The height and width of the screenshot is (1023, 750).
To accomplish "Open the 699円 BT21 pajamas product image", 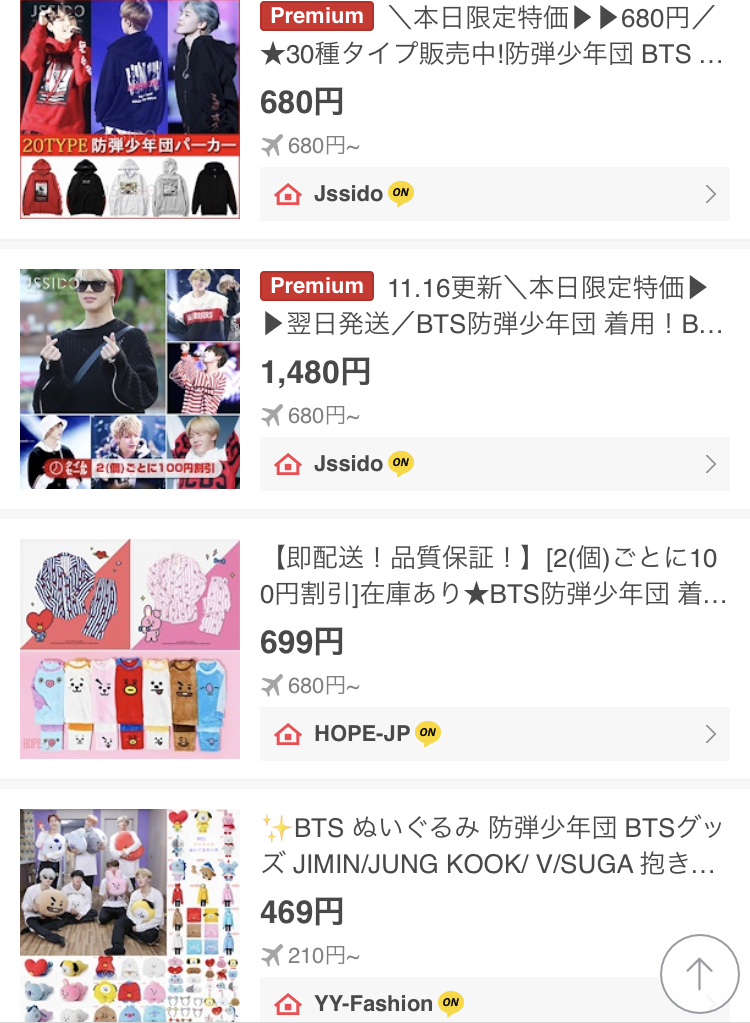I will tap(130, 648).
